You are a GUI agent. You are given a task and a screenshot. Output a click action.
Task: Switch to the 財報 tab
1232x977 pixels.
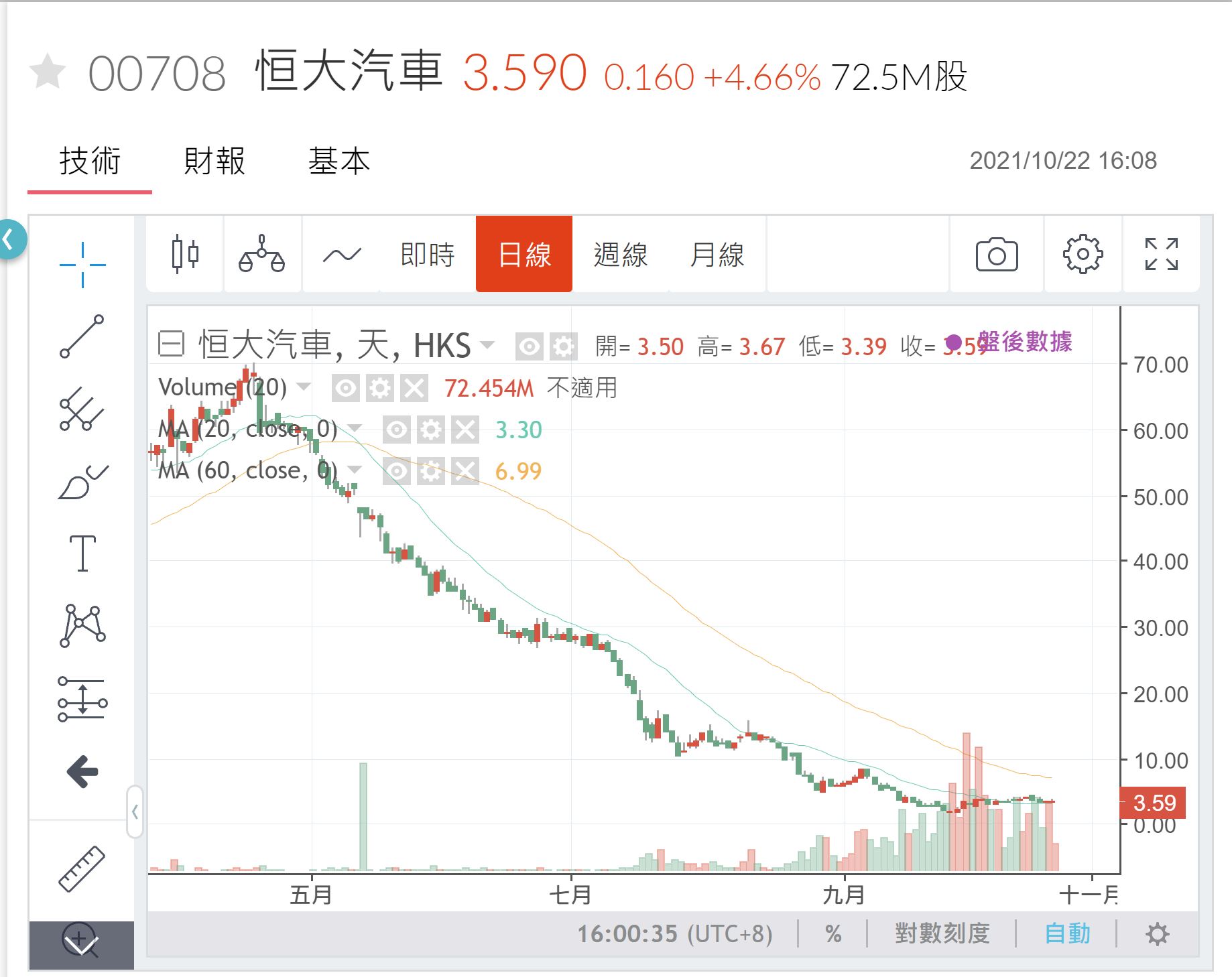[214, 161]
